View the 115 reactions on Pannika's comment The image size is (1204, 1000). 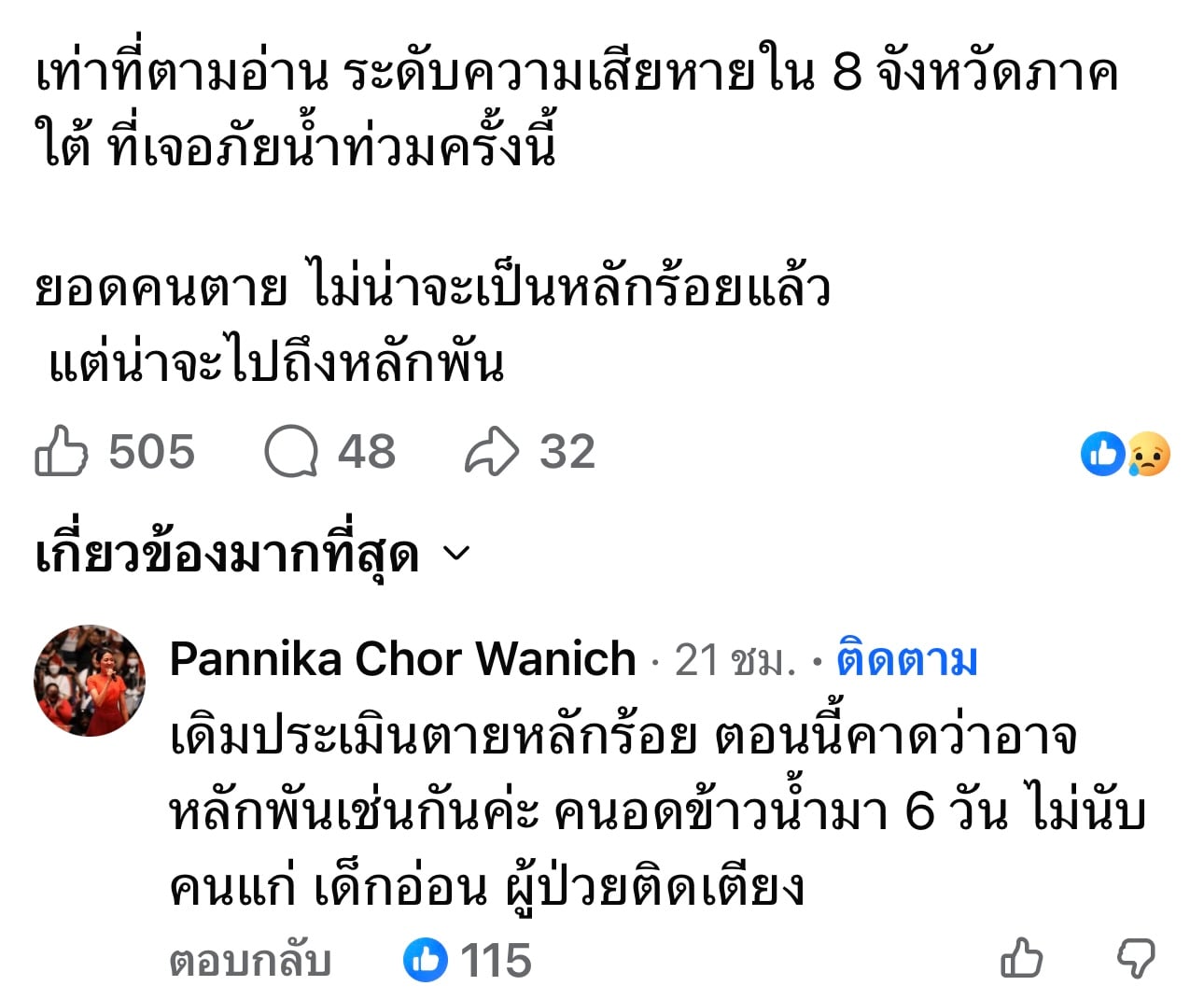[x=469, y=961]
